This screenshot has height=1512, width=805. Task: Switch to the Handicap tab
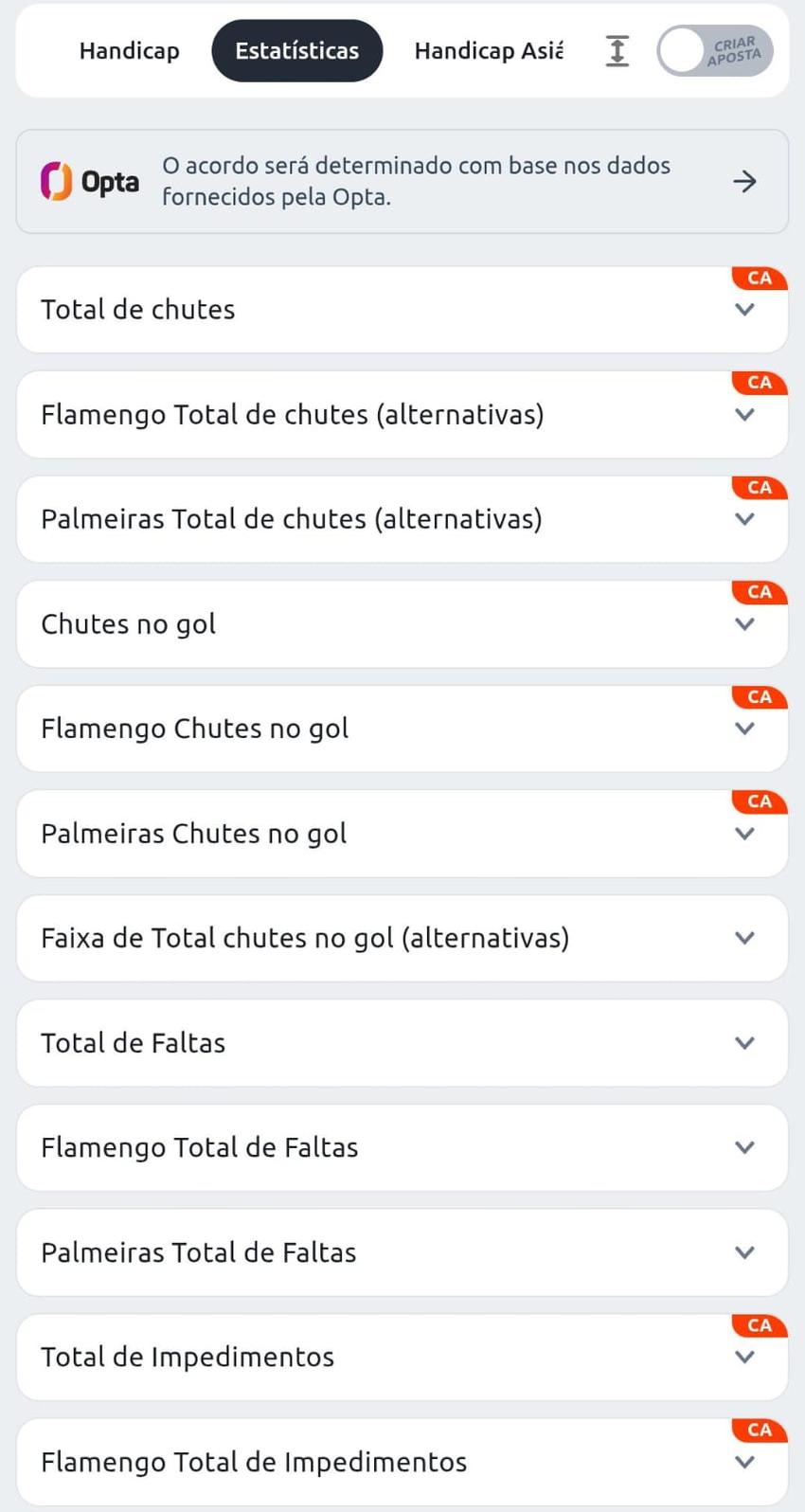pos(129,51)
